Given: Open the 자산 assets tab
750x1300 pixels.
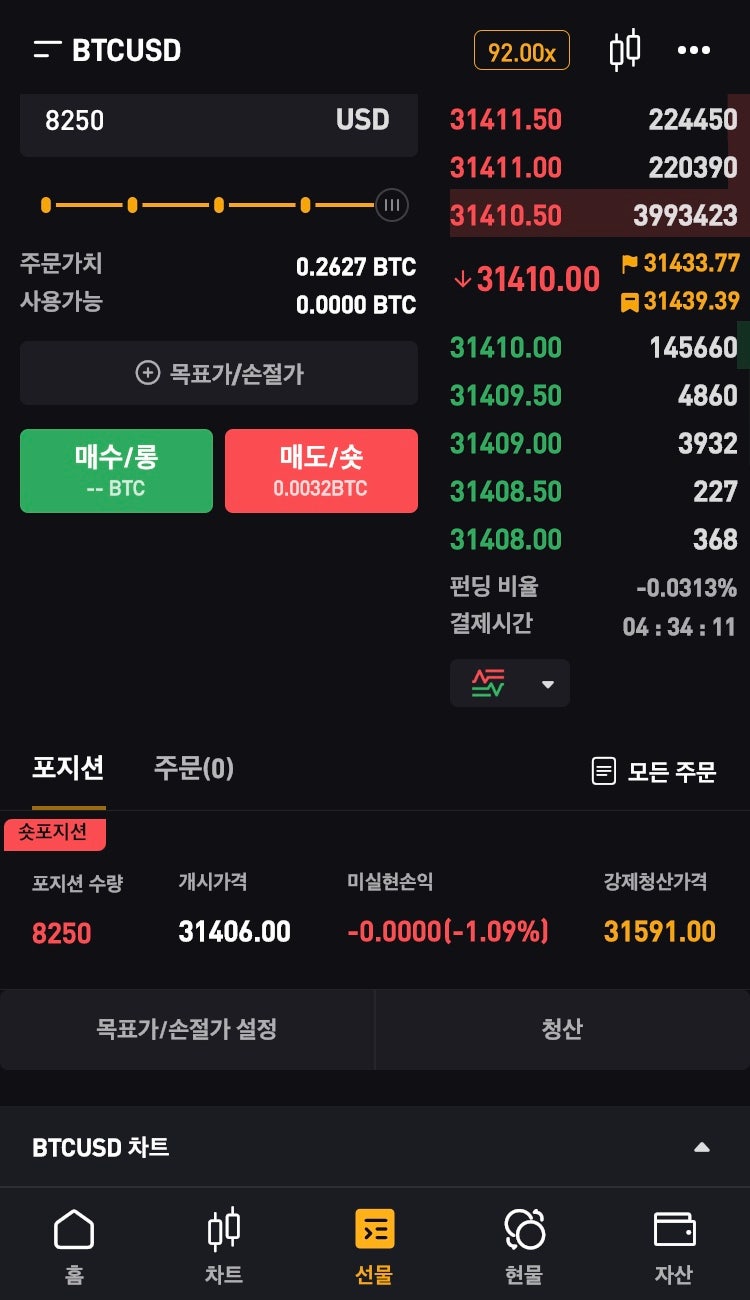Looking at the screenshot, I should click(674, 1245).
